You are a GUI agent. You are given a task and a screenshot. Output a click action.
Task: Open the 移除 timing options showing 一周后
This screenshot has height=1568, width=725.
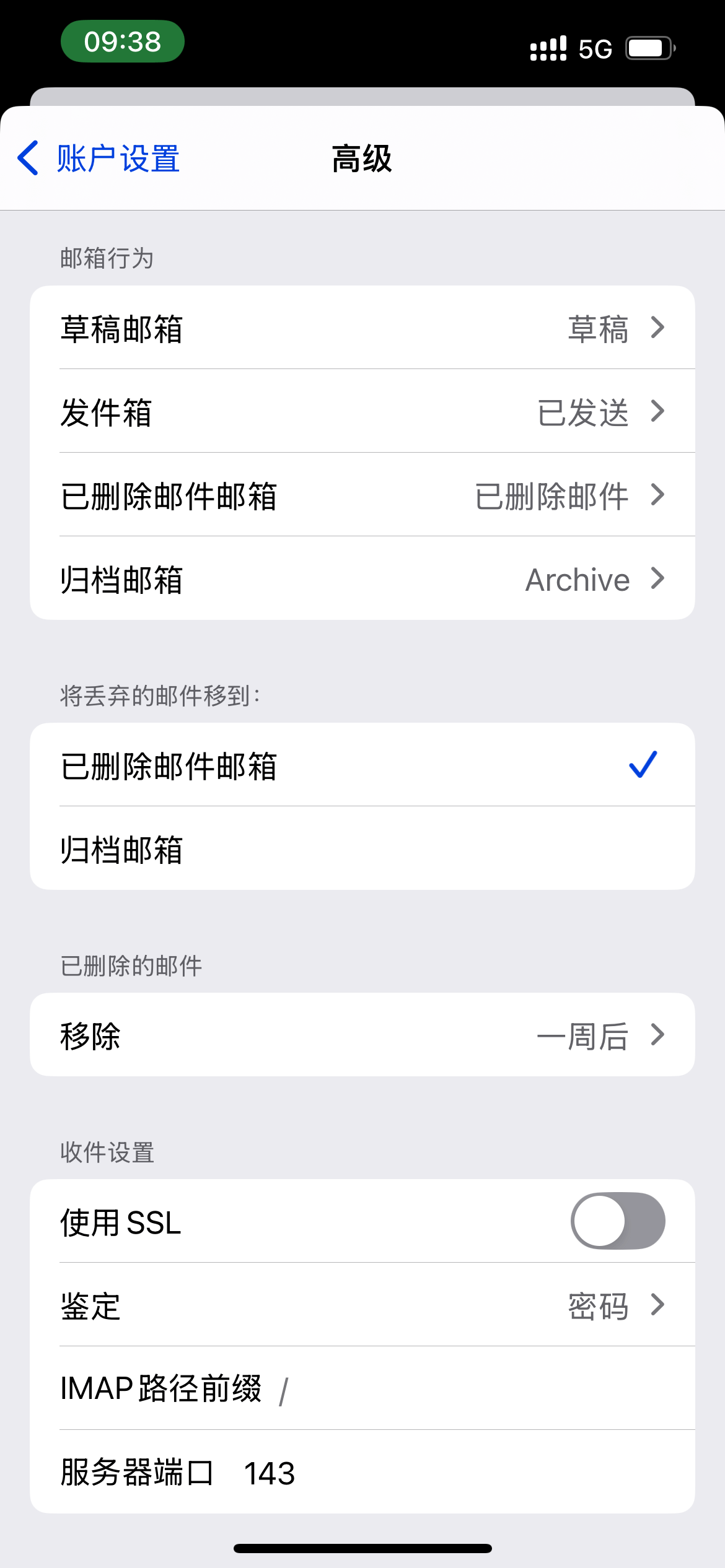click(362, 1035)
